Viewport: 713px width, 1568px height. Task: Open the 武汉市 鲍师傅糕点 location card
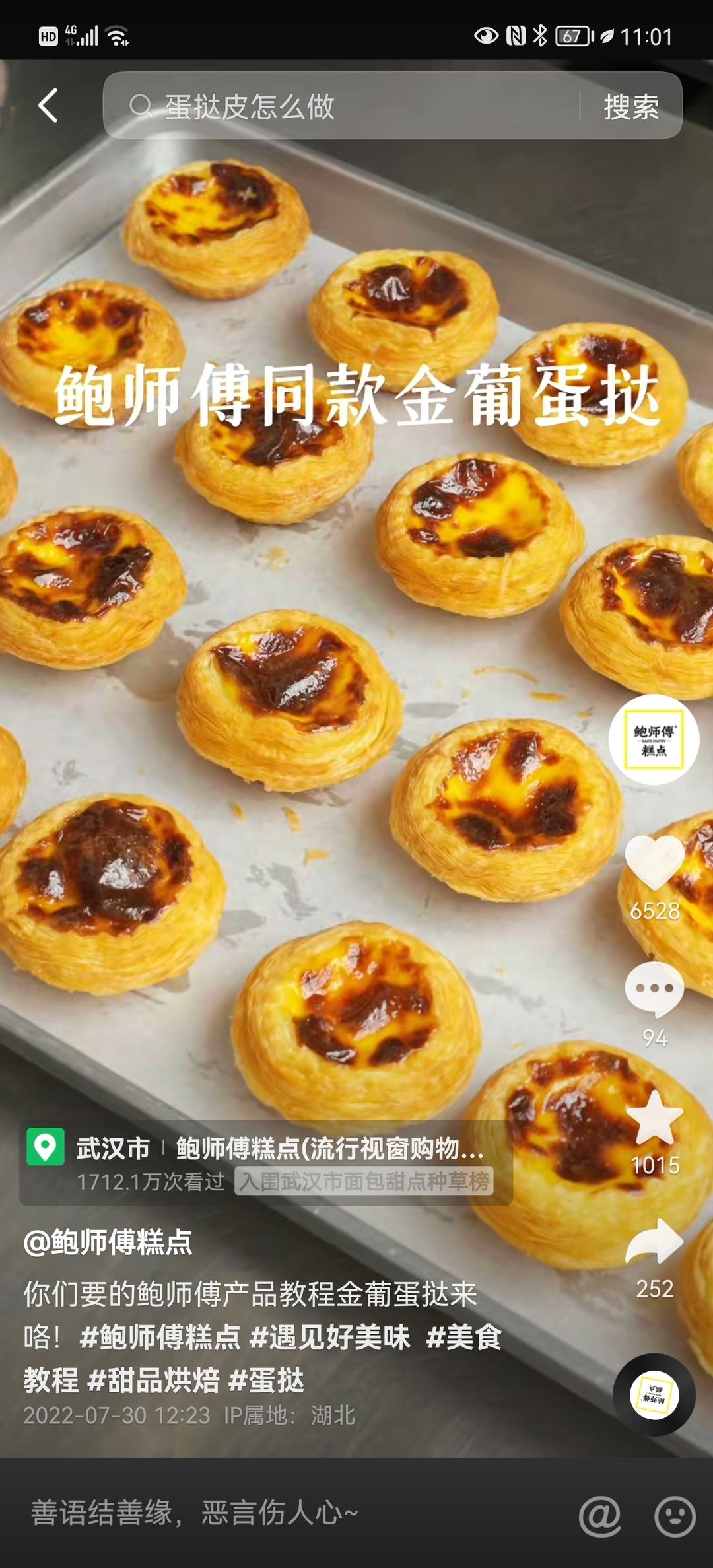[265, 1162]
